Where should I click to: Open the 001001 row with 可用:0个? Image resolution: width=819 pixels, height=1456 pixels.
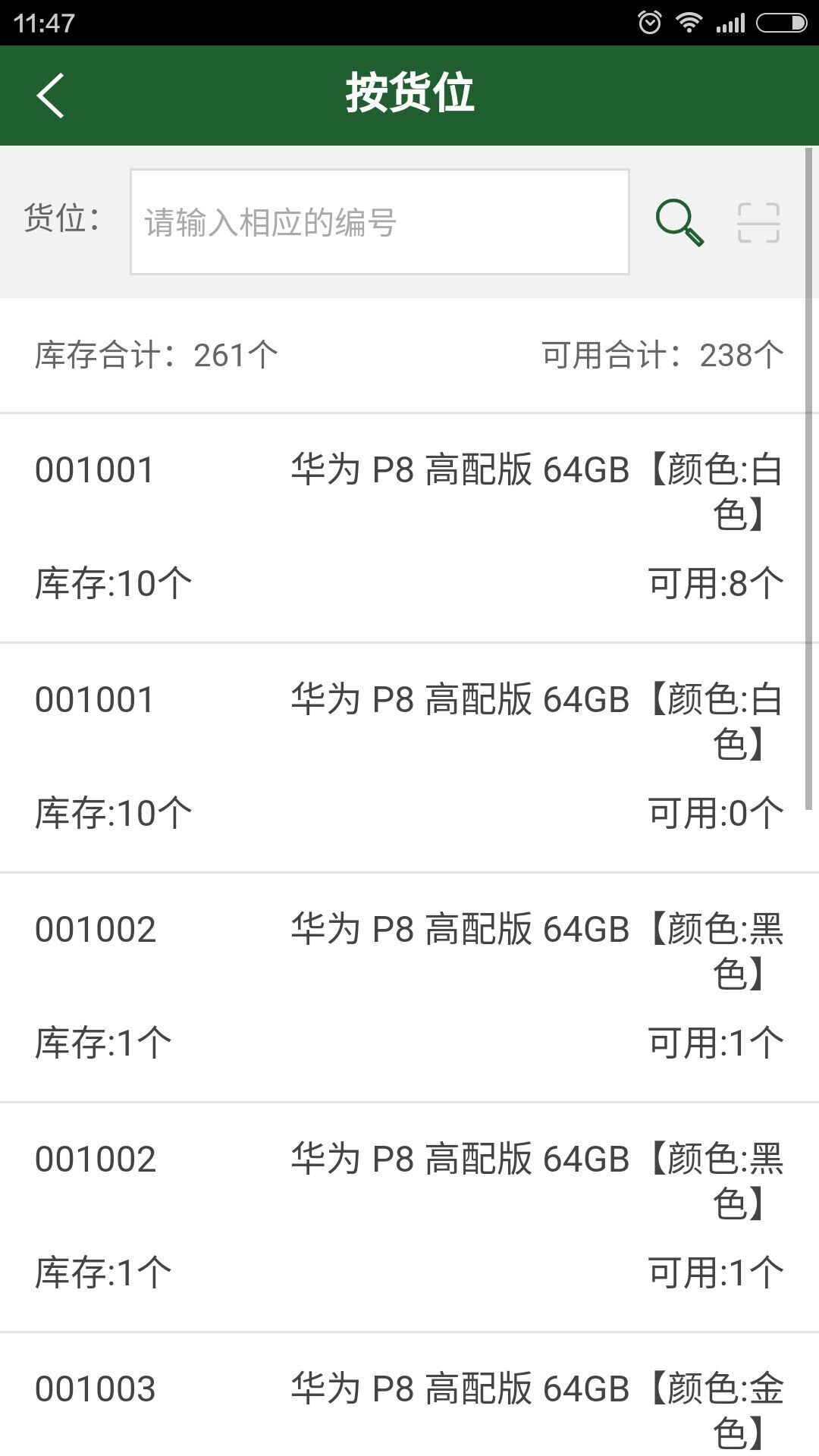409,758
